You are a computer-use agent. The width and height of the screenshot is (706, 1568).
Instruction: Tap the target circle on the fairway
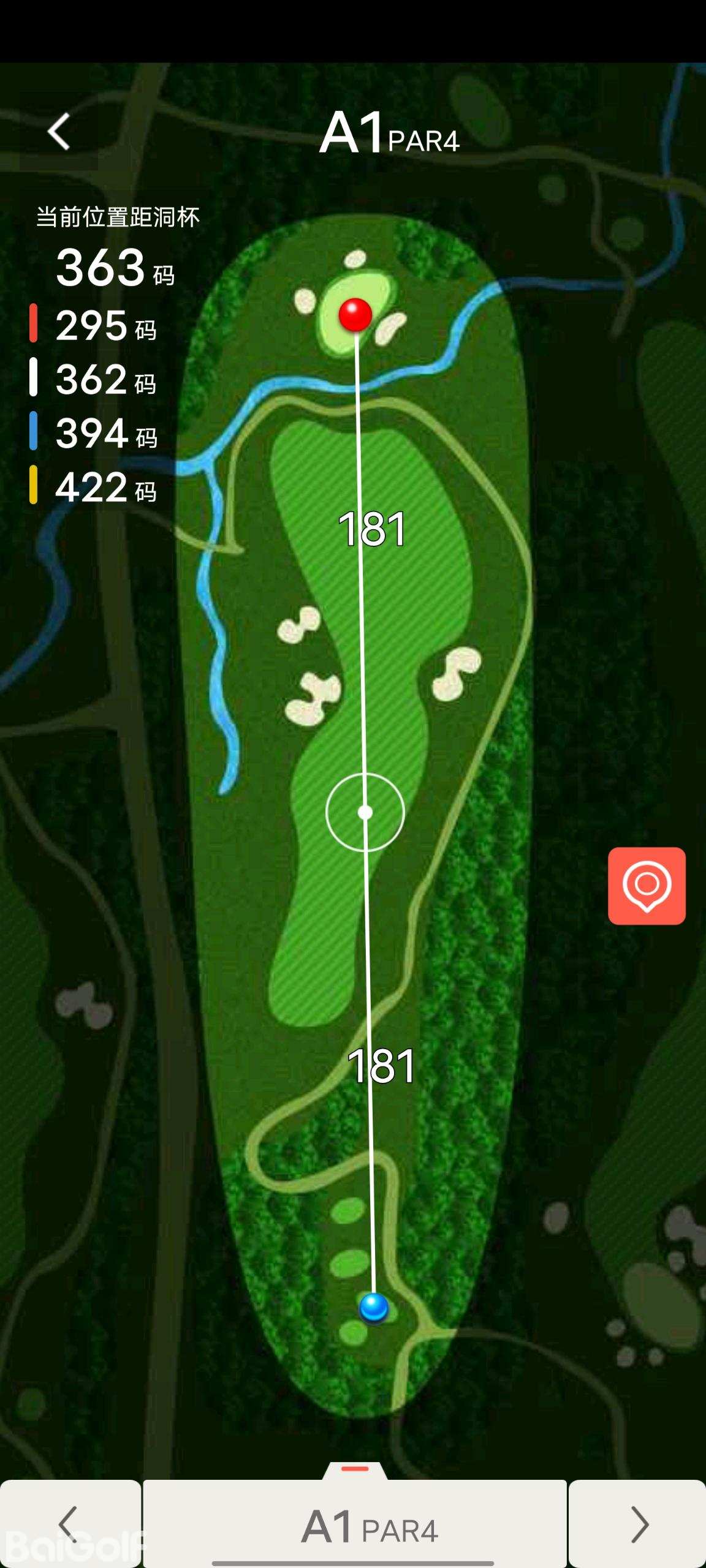(365, 812)
